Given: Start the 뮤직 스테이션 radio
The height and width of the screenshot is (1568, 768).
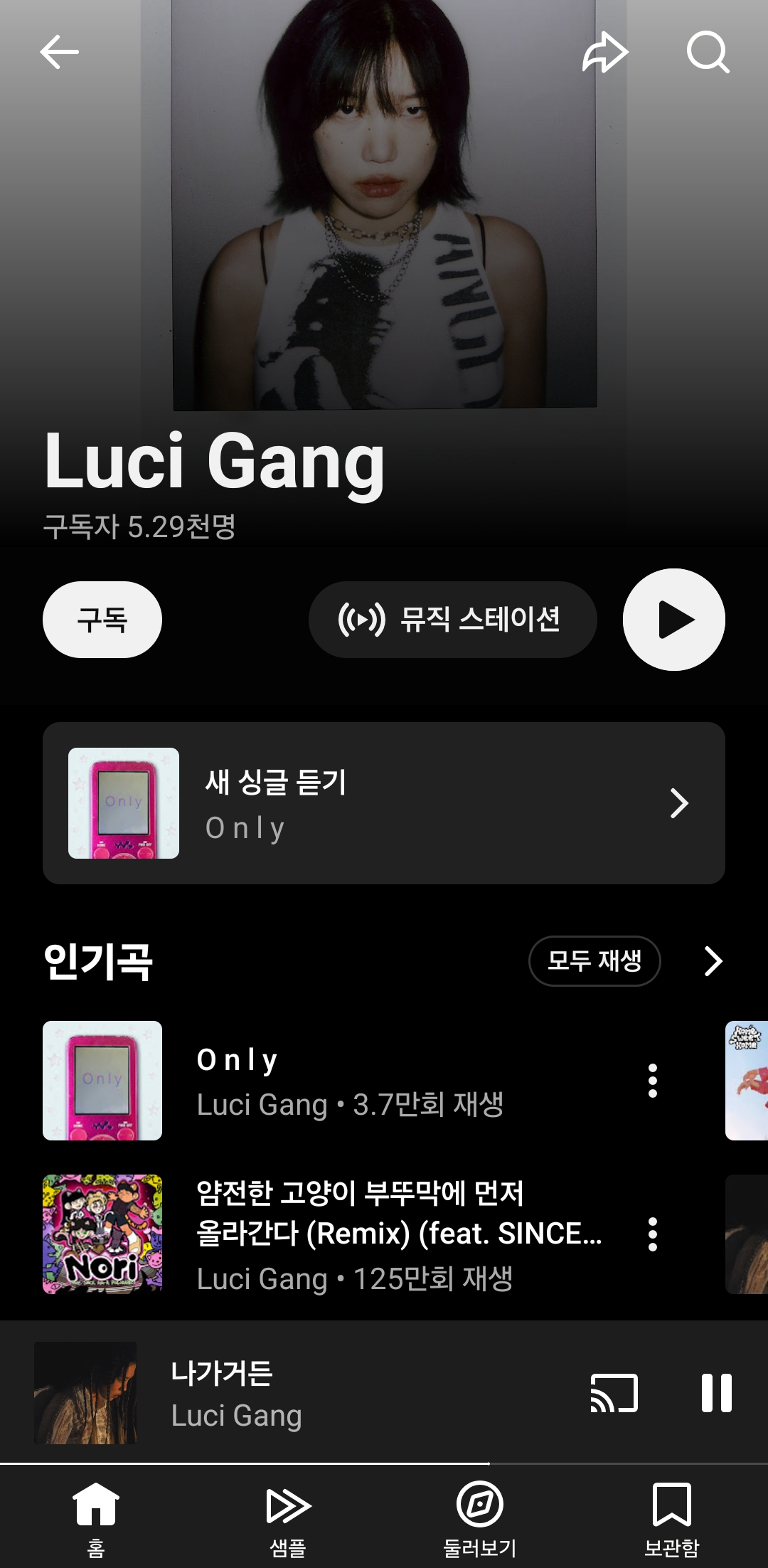Looking at the screenshot, I should click(x=452, y=620).
